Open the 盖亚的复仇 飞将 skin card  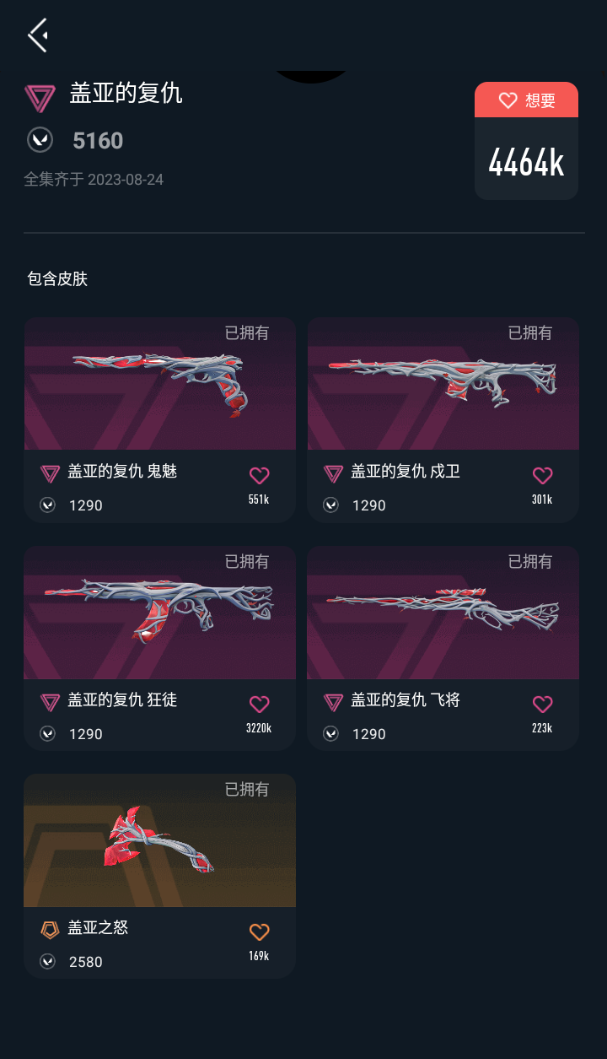click(443, 648)
